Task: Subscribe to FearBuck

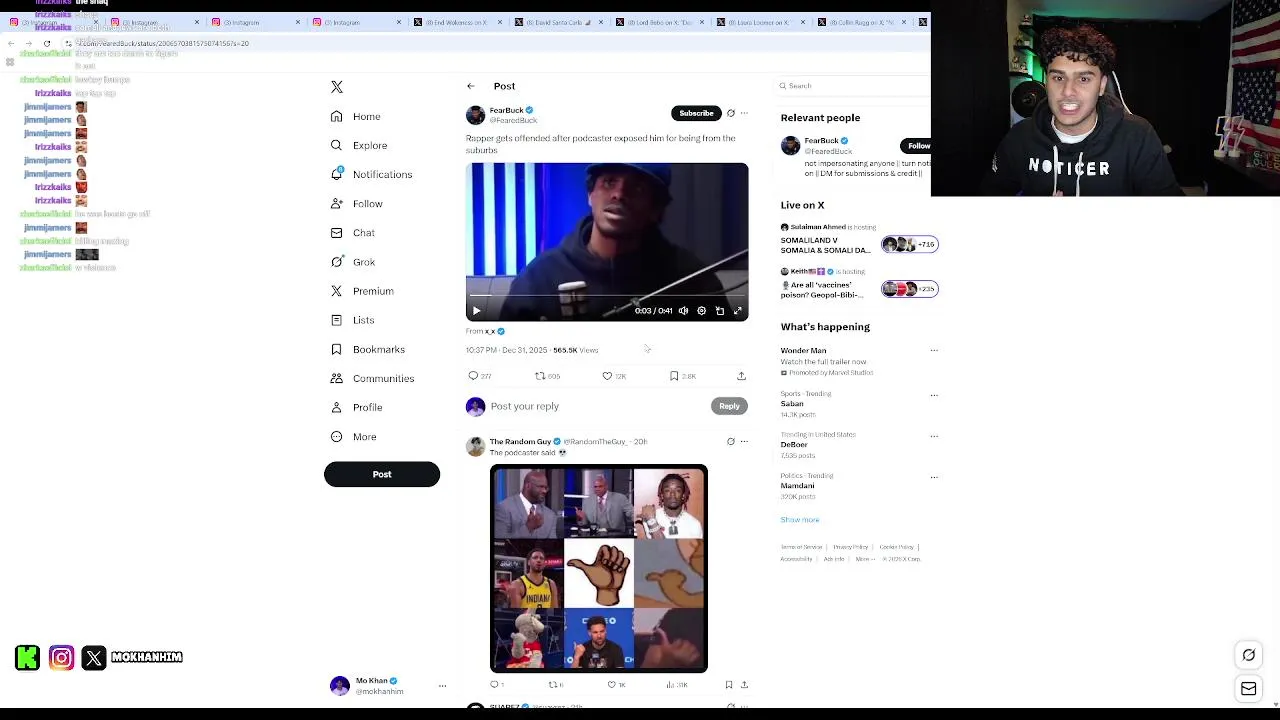Action: [x=696, y=113]
